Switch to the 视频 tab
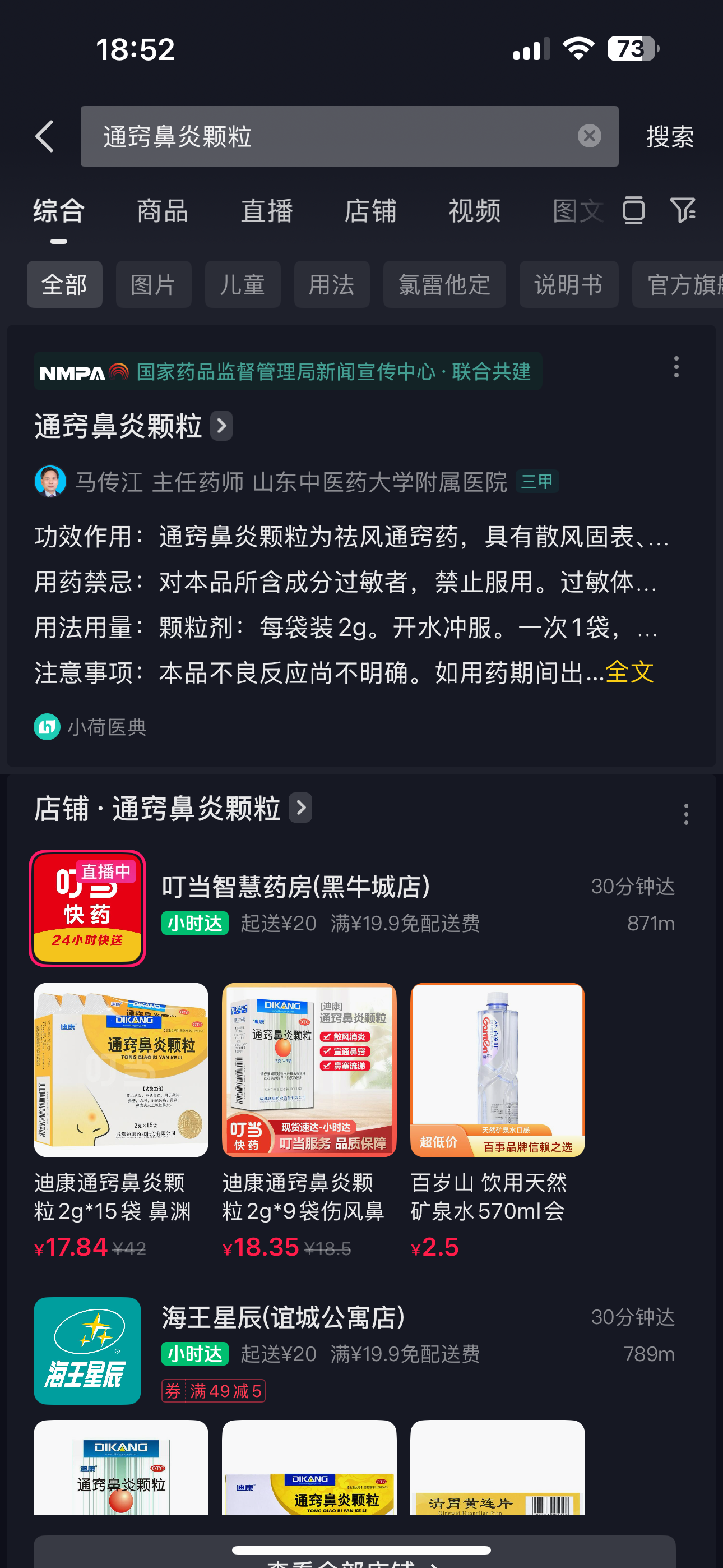 [474, 211]
